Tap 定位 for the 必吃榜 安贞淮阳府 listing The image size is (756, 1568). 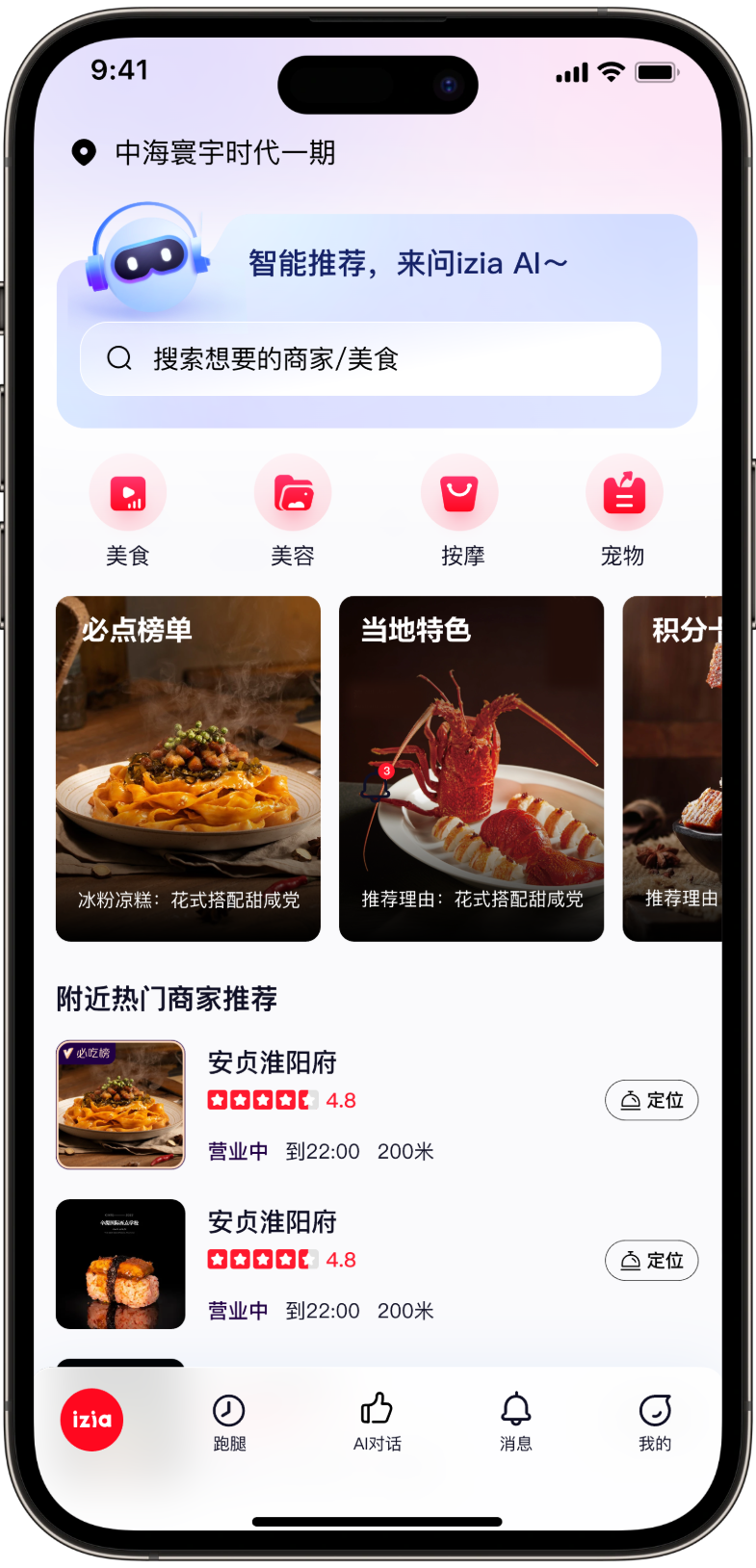[x=651, y=1100]
